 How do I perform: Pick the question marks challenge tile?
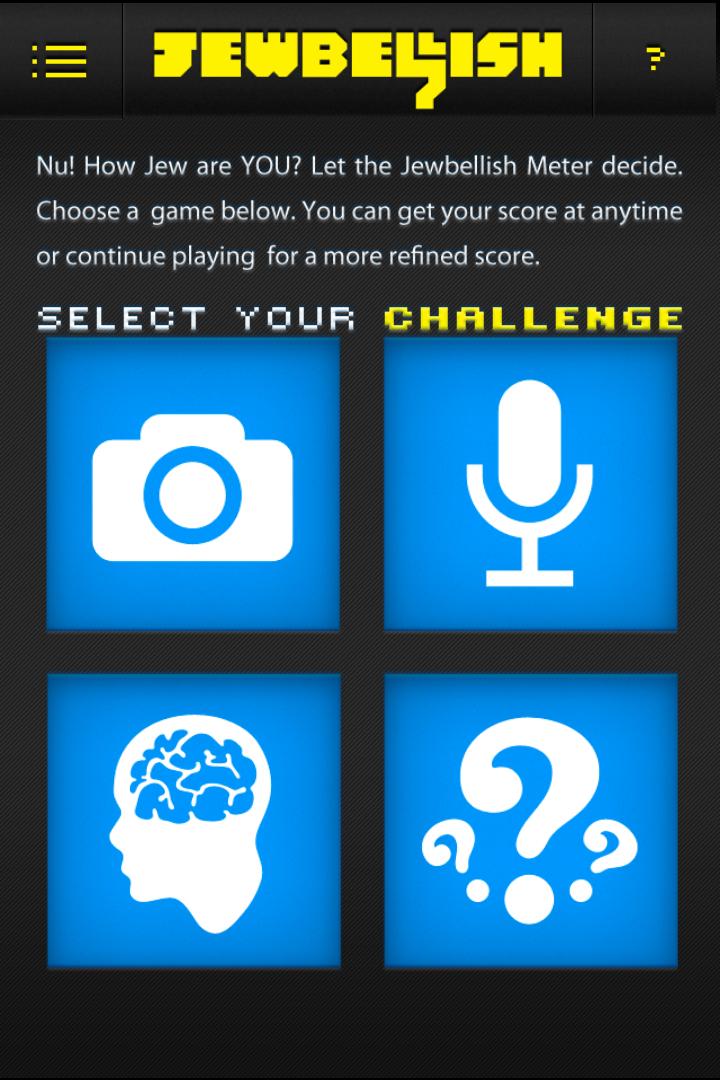click(530, 821)
